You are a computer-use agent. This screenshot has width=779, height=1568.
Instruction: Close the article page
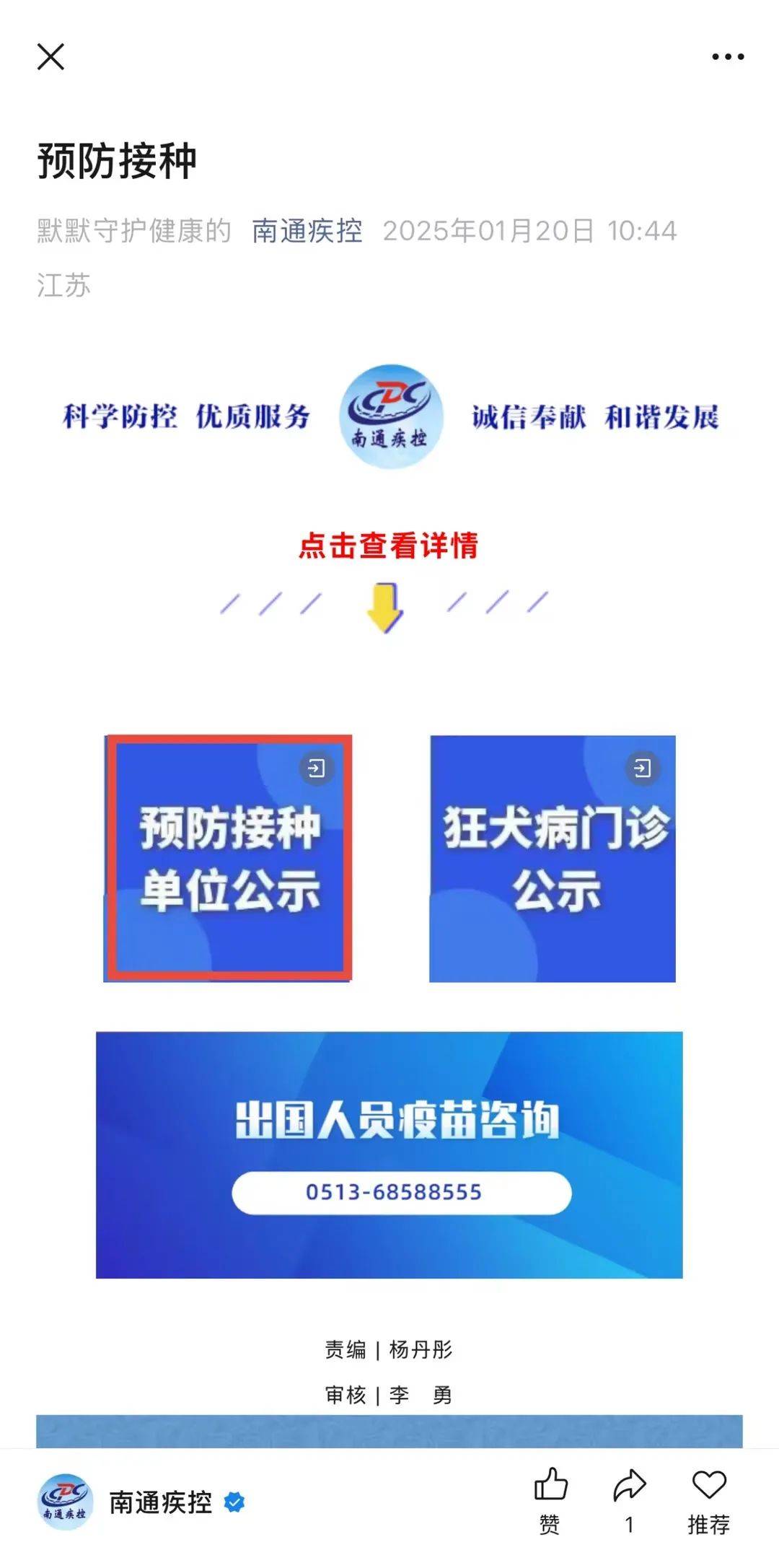click(50, 56)
